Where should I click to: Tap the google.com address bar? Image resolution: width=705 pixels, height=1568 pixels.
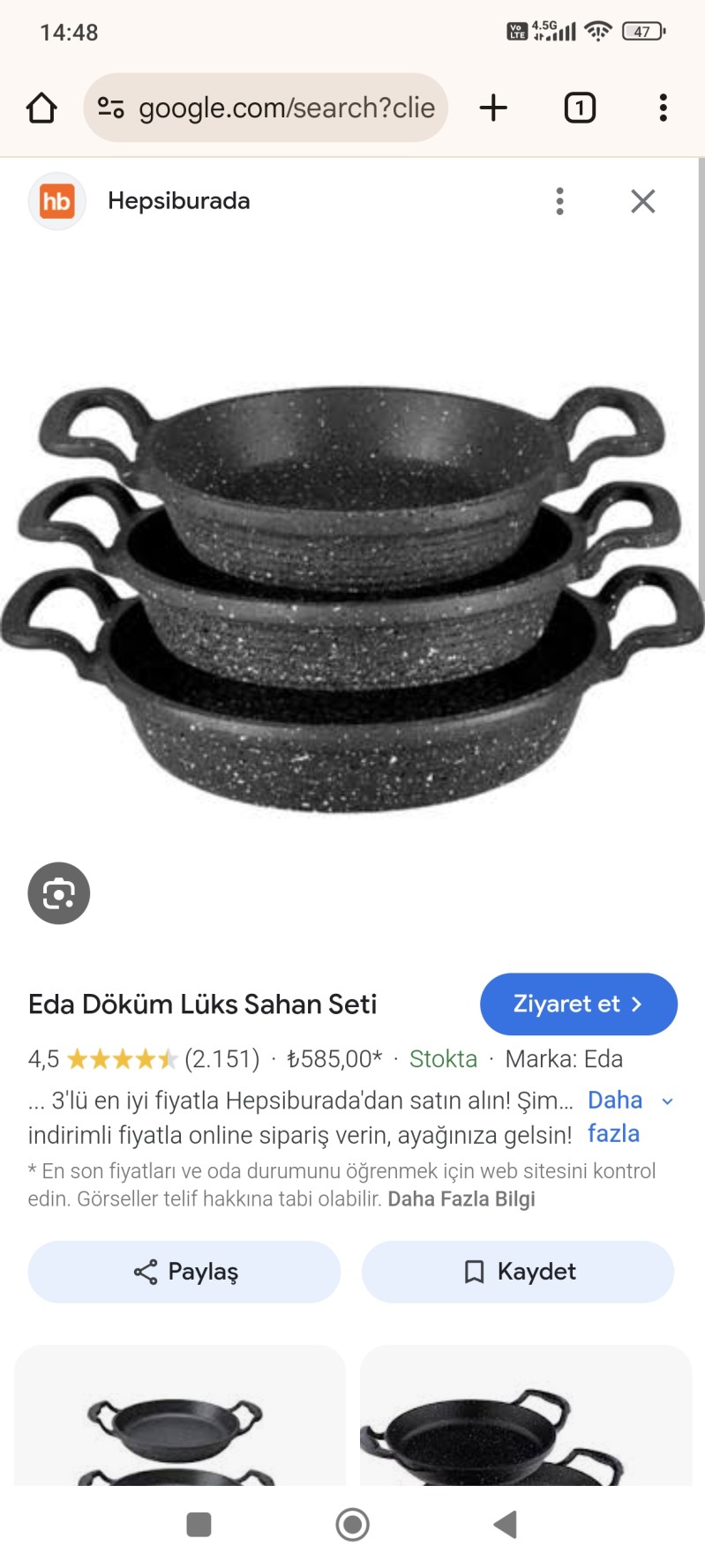point(266,108)
